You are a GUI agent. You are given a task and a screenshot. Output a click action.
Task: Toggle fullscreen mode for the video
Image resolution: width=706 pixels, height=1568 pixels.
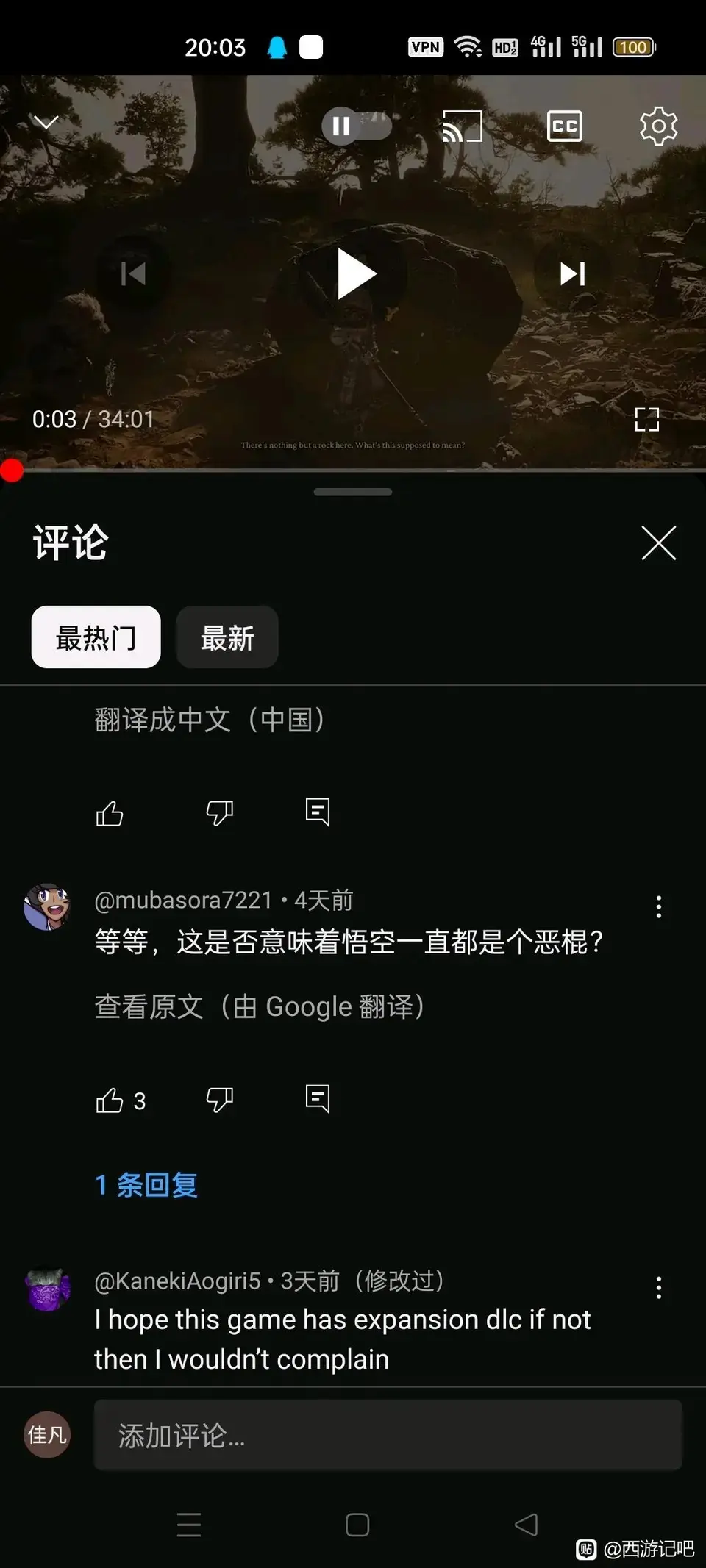646,419
